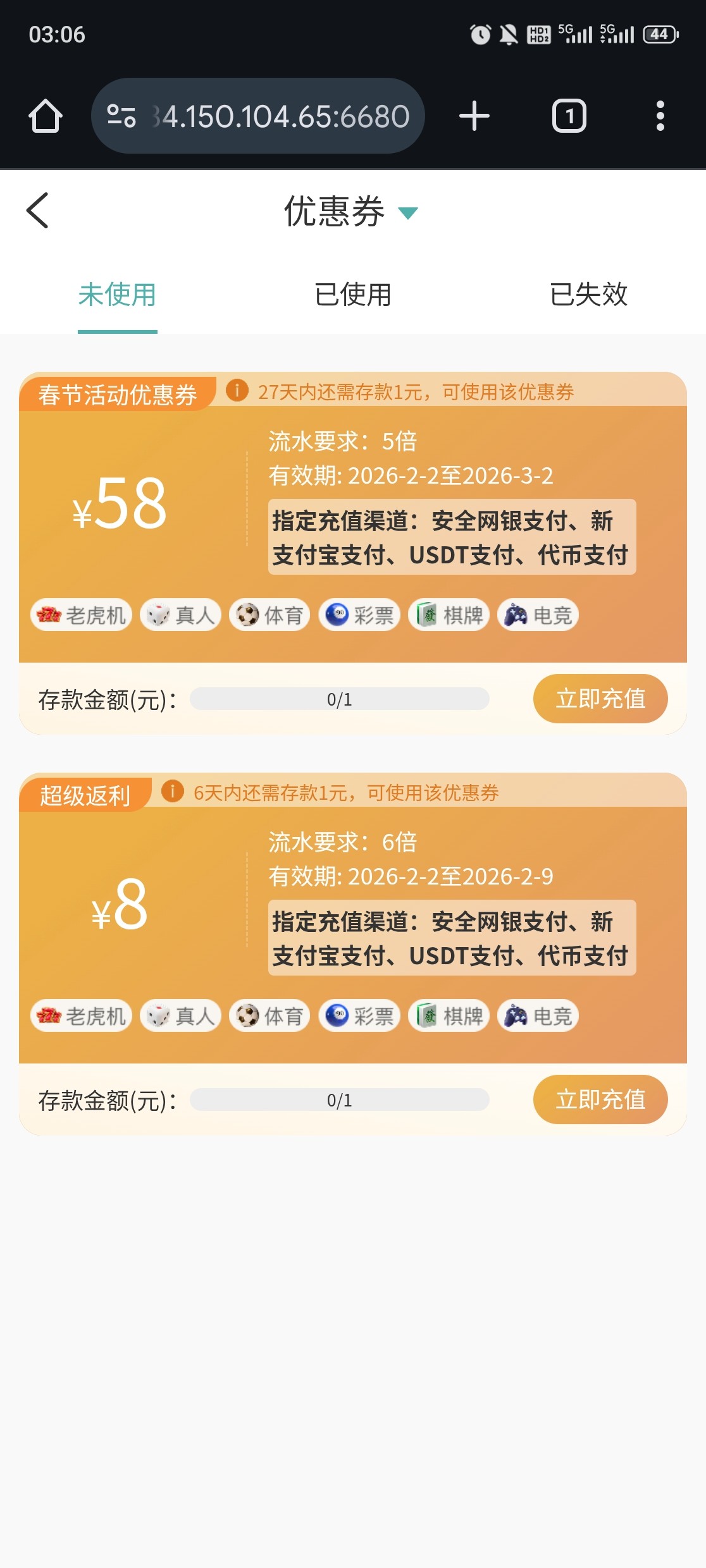Open the browser tab switcher
The height and width of the screenshot is (1568, 706).
(x=569, y=116)
